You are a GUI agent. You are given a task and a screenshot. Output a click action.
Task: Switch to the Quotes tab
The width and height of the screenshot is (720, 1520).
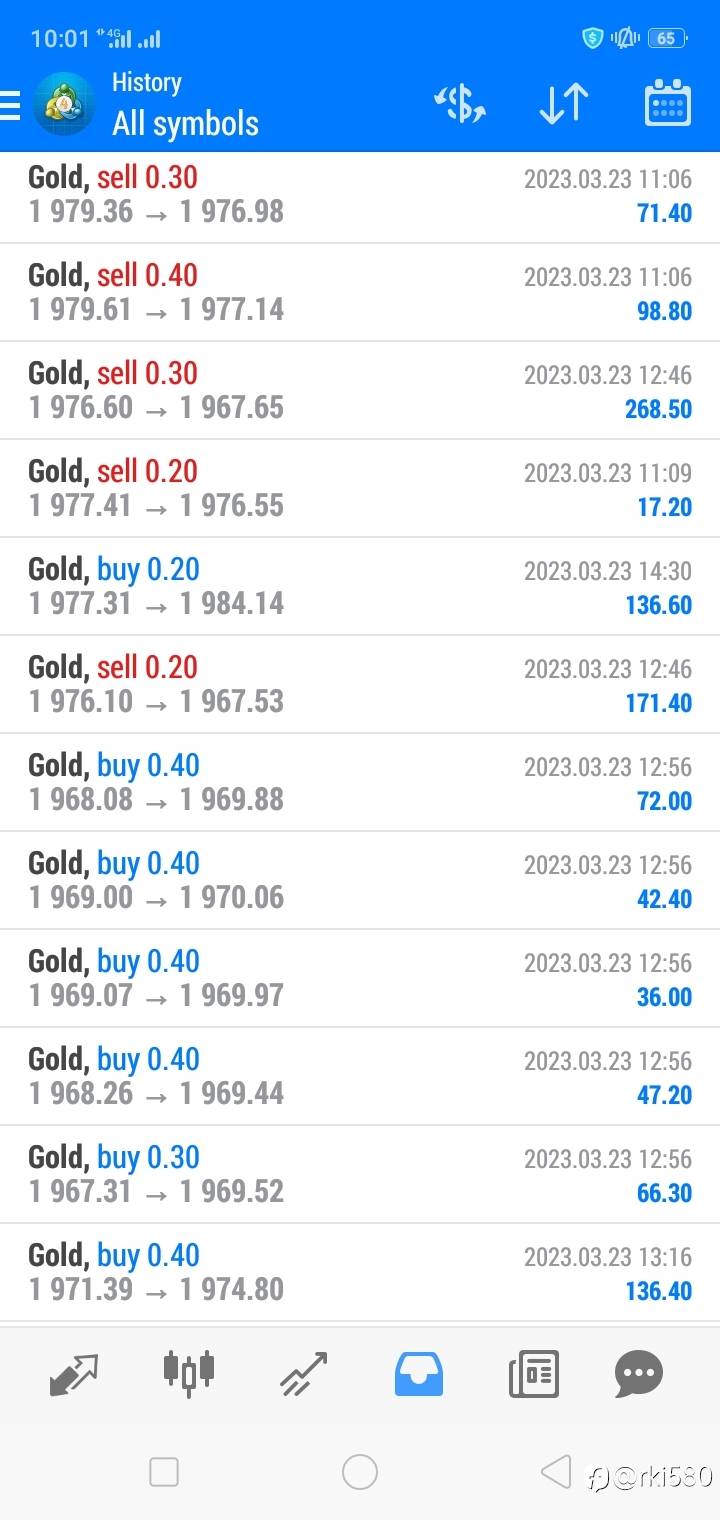tap(74, 1374)
